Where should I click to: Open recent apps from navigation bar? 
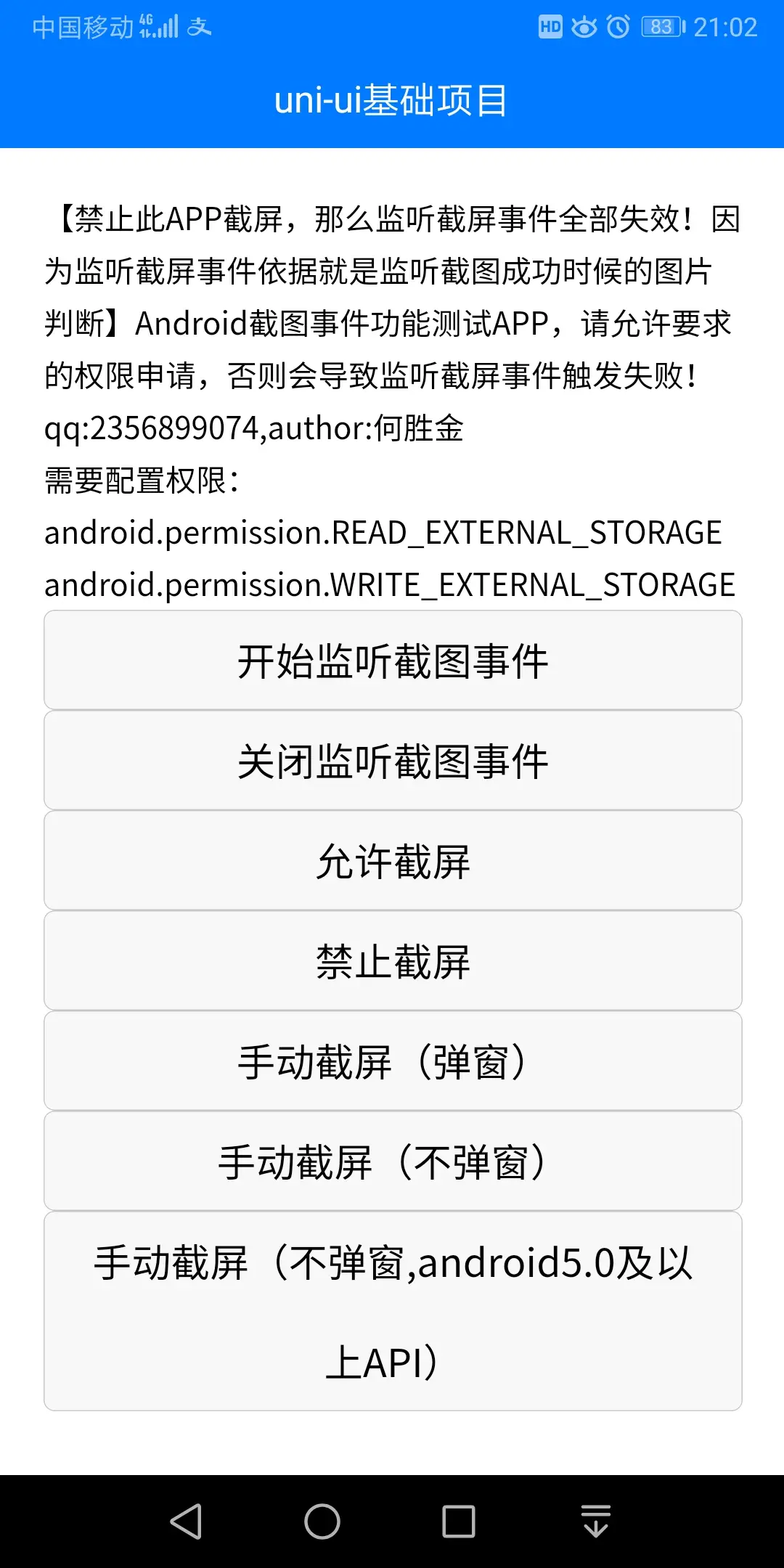[x=459, y=1522]
